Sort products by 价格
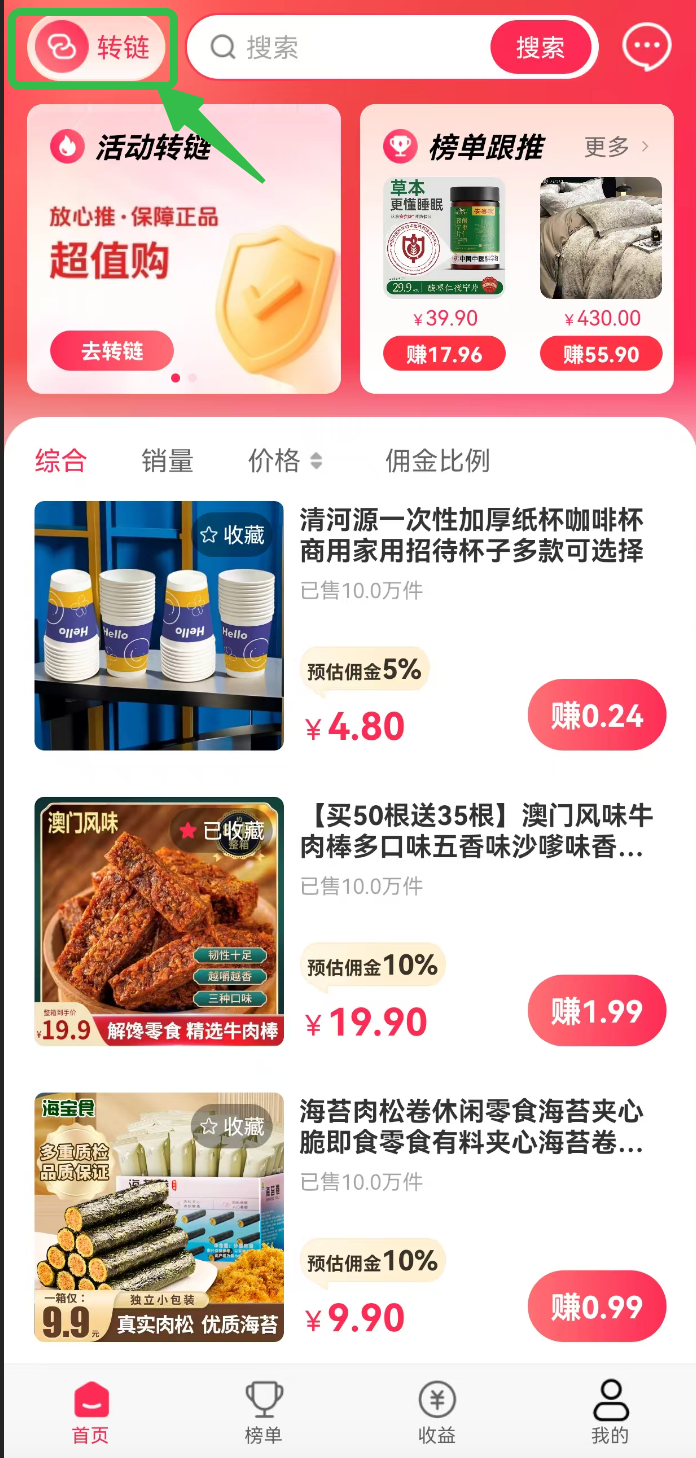 click(x=285, y=460)
